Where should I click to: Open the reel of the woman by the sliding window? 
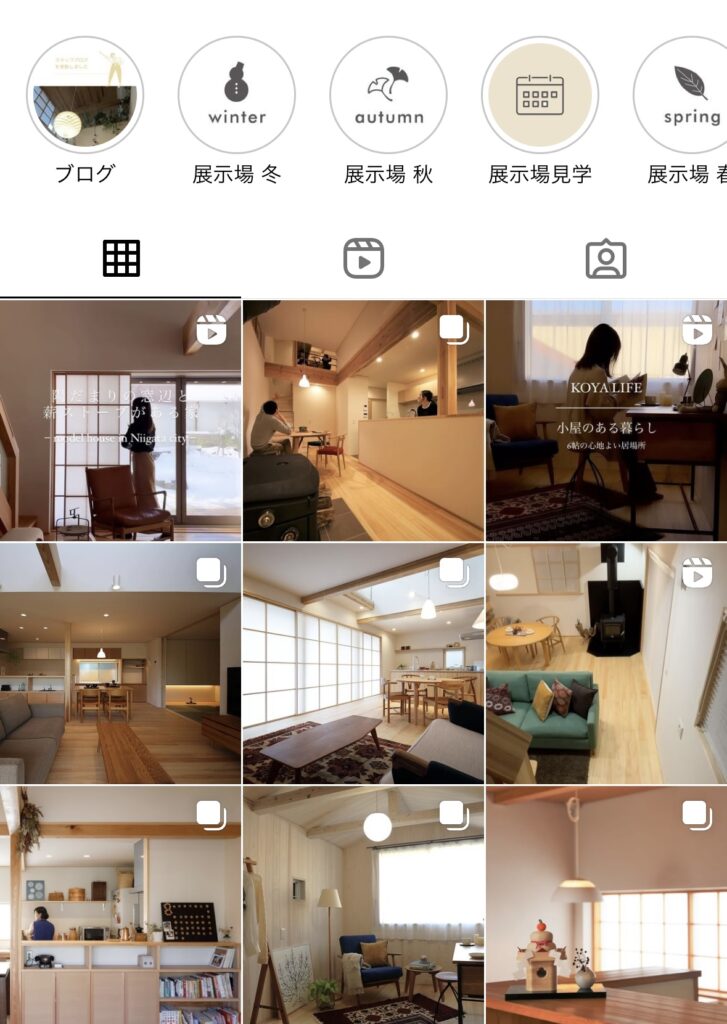(120, 420)
